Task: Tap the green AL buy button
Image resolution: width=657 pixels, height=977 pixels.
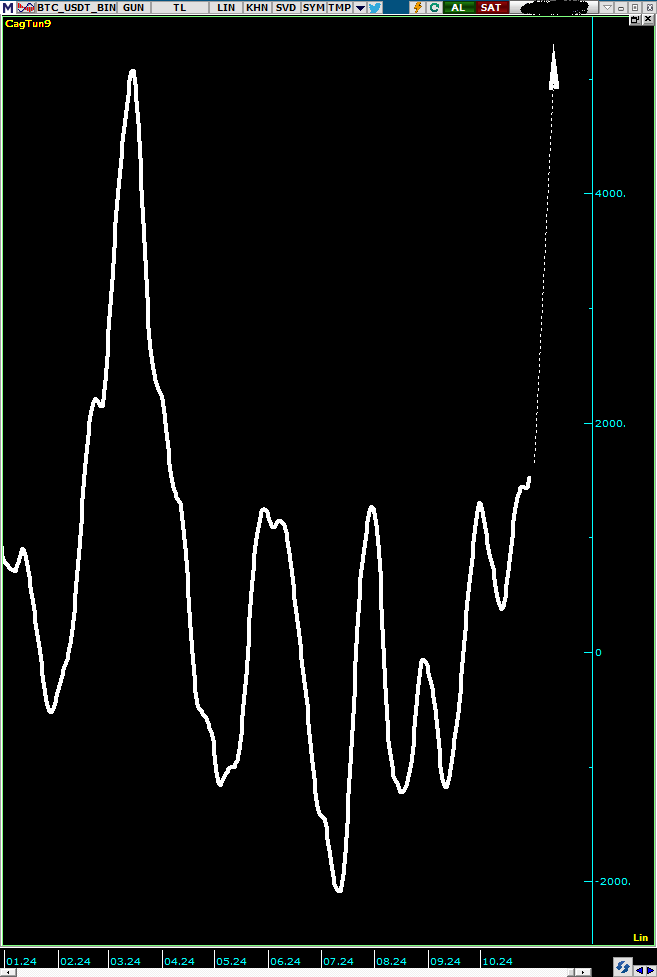Action: (458, 7)
